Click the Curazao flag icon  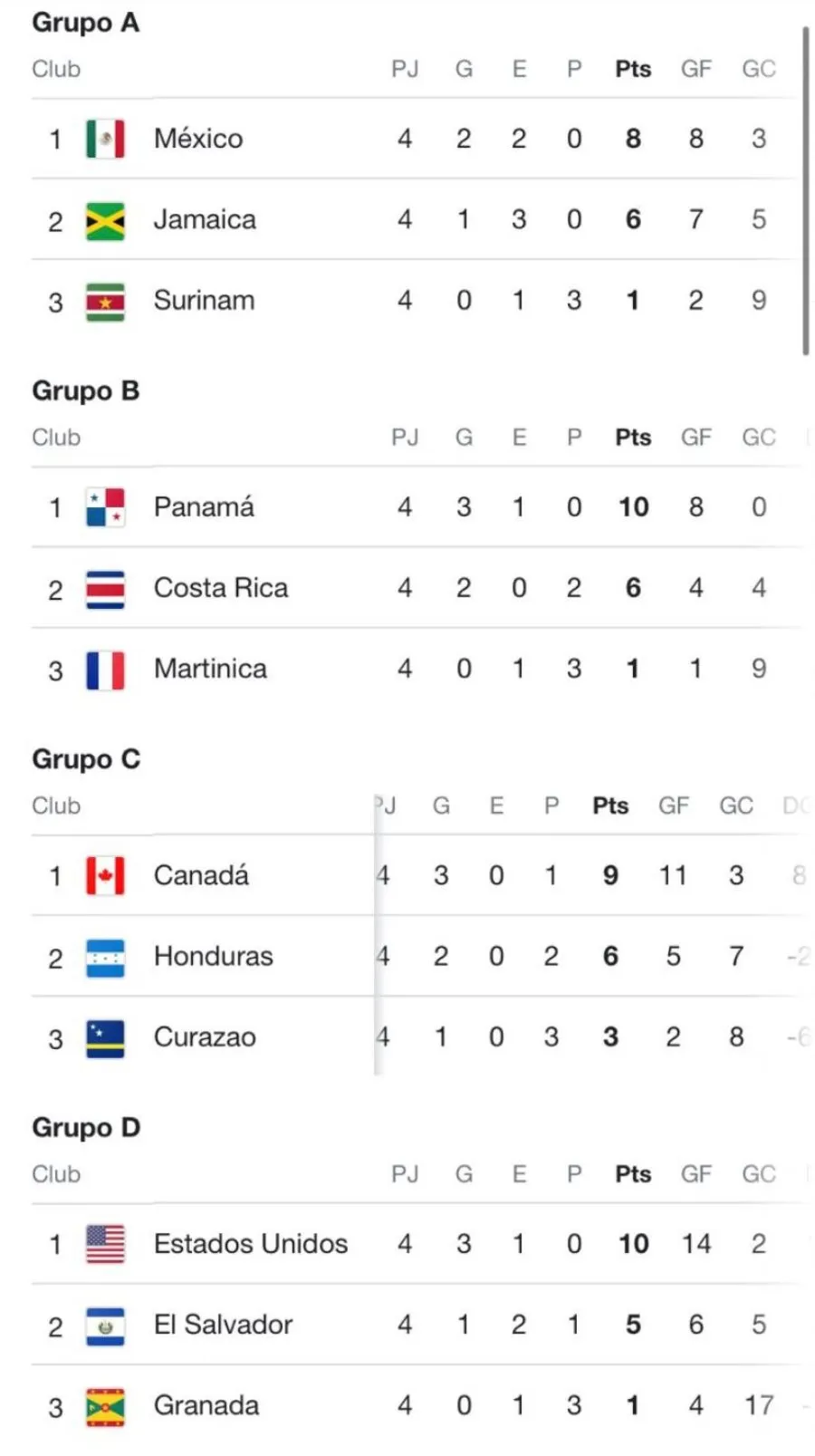pyautogui.click(x=105, y=1037)
